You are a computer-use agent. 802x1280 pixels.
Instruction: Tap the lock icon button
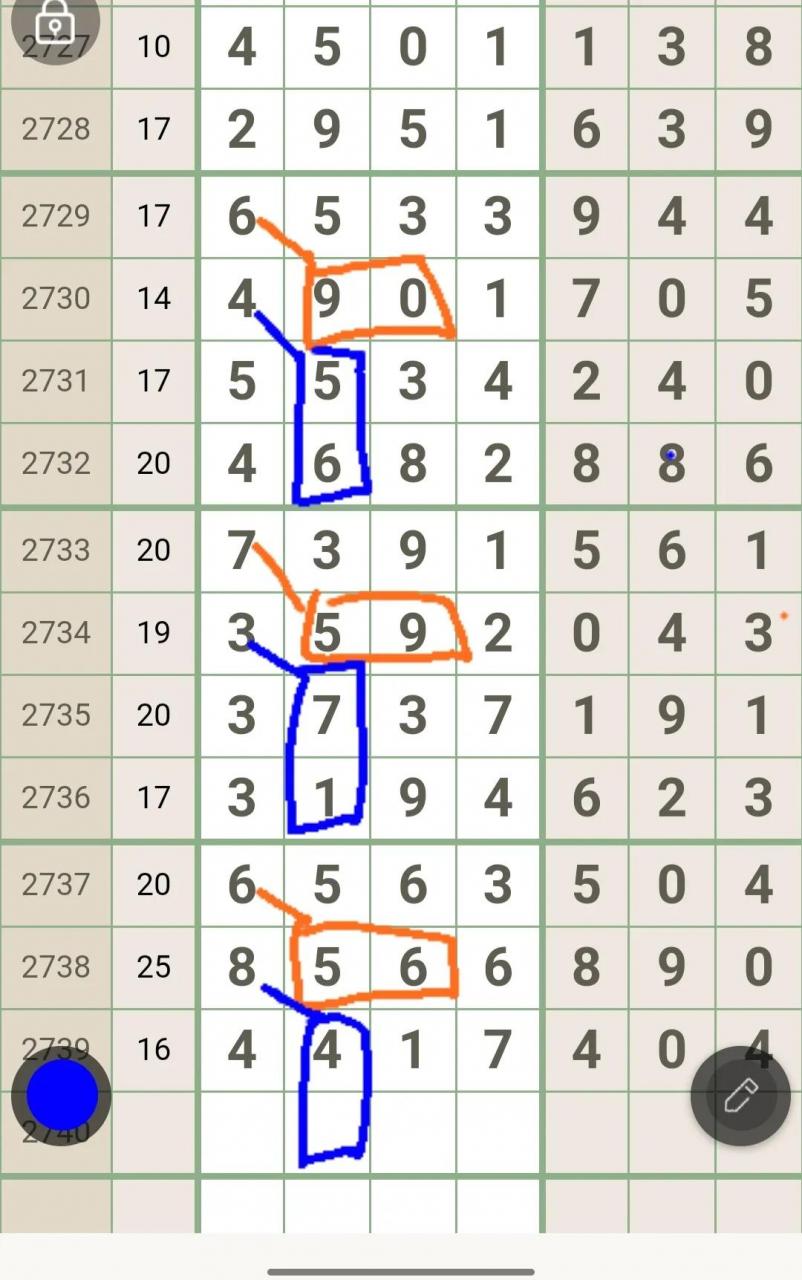coord(55,20)
